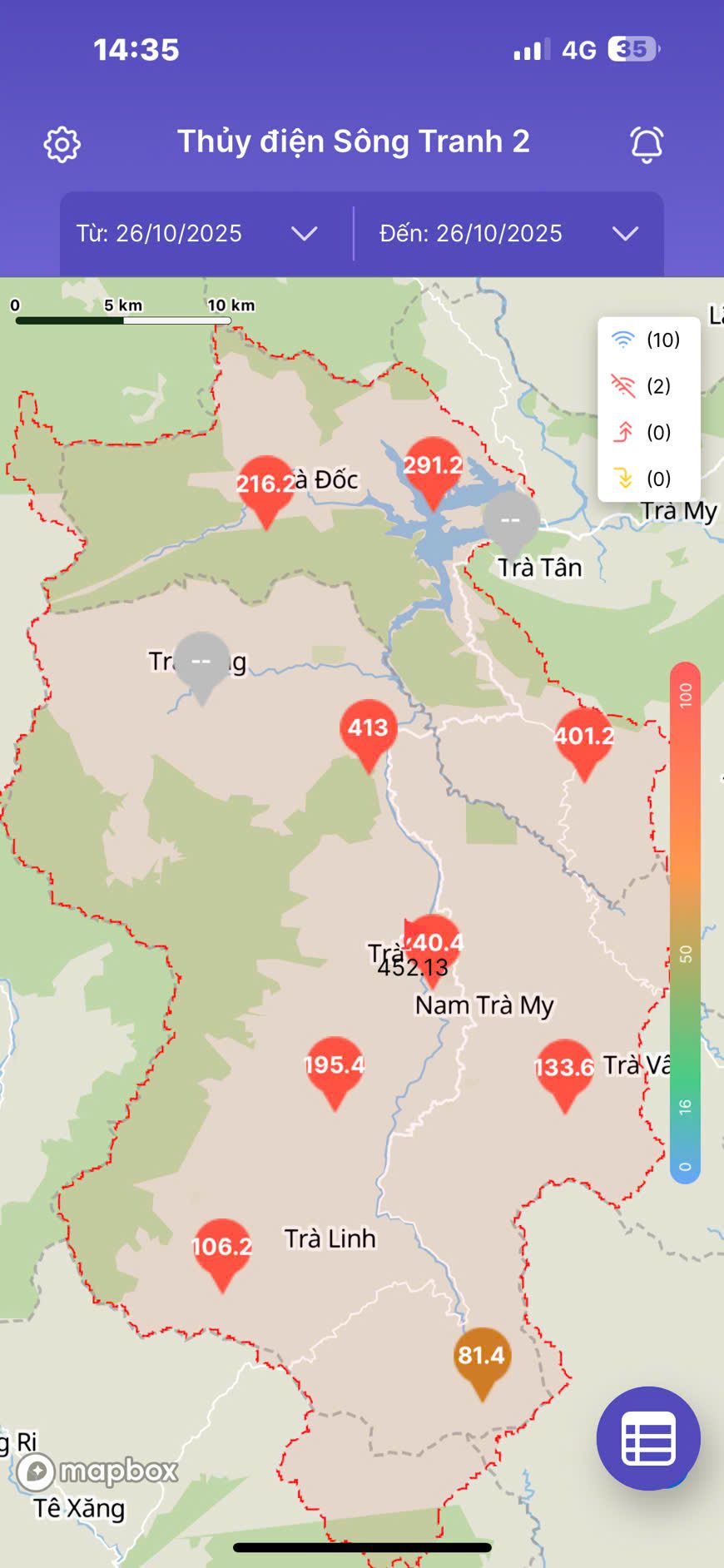Select the 106.2 rainfall station marker
The image size is (724, 1568).
pyautogui.click(x=222, y=1248)
